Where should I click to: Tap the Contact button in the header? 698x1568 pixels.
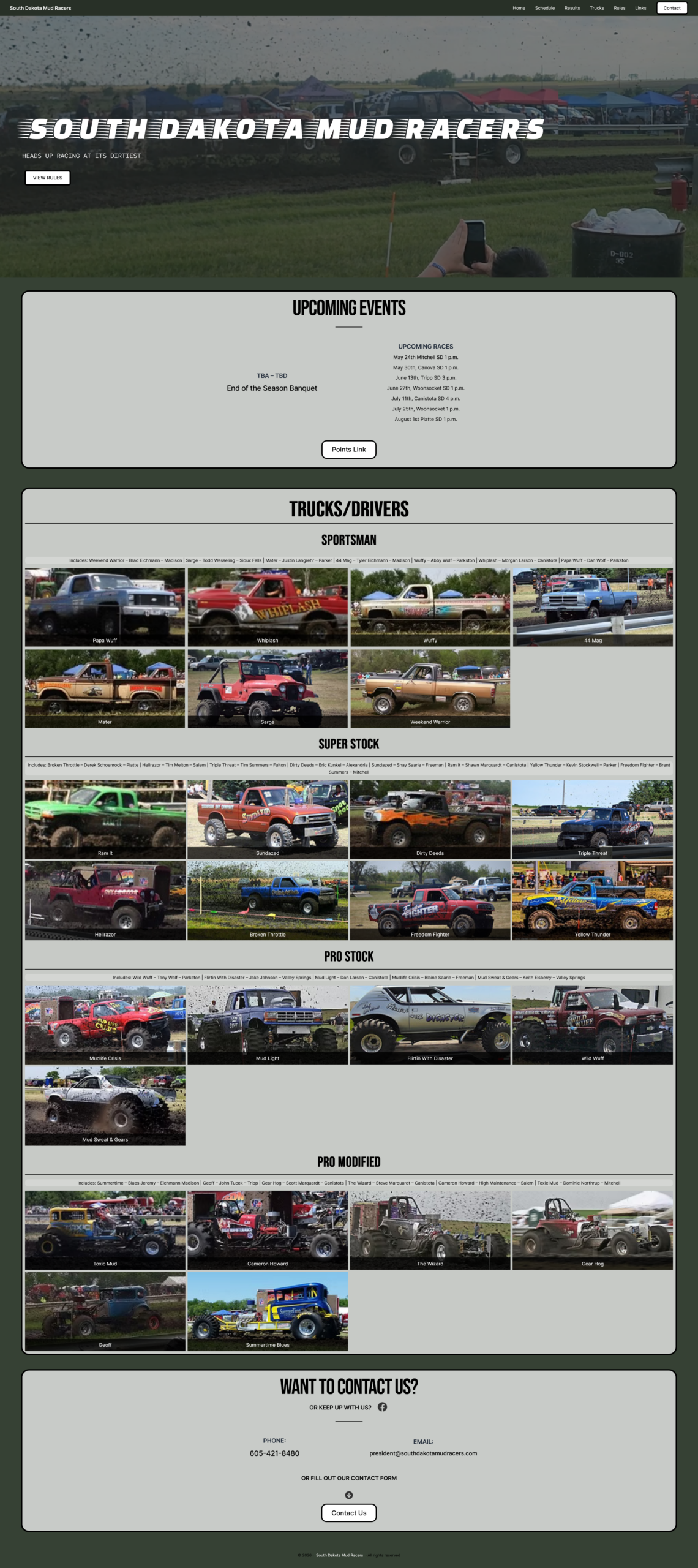click(x=672, y=8)
